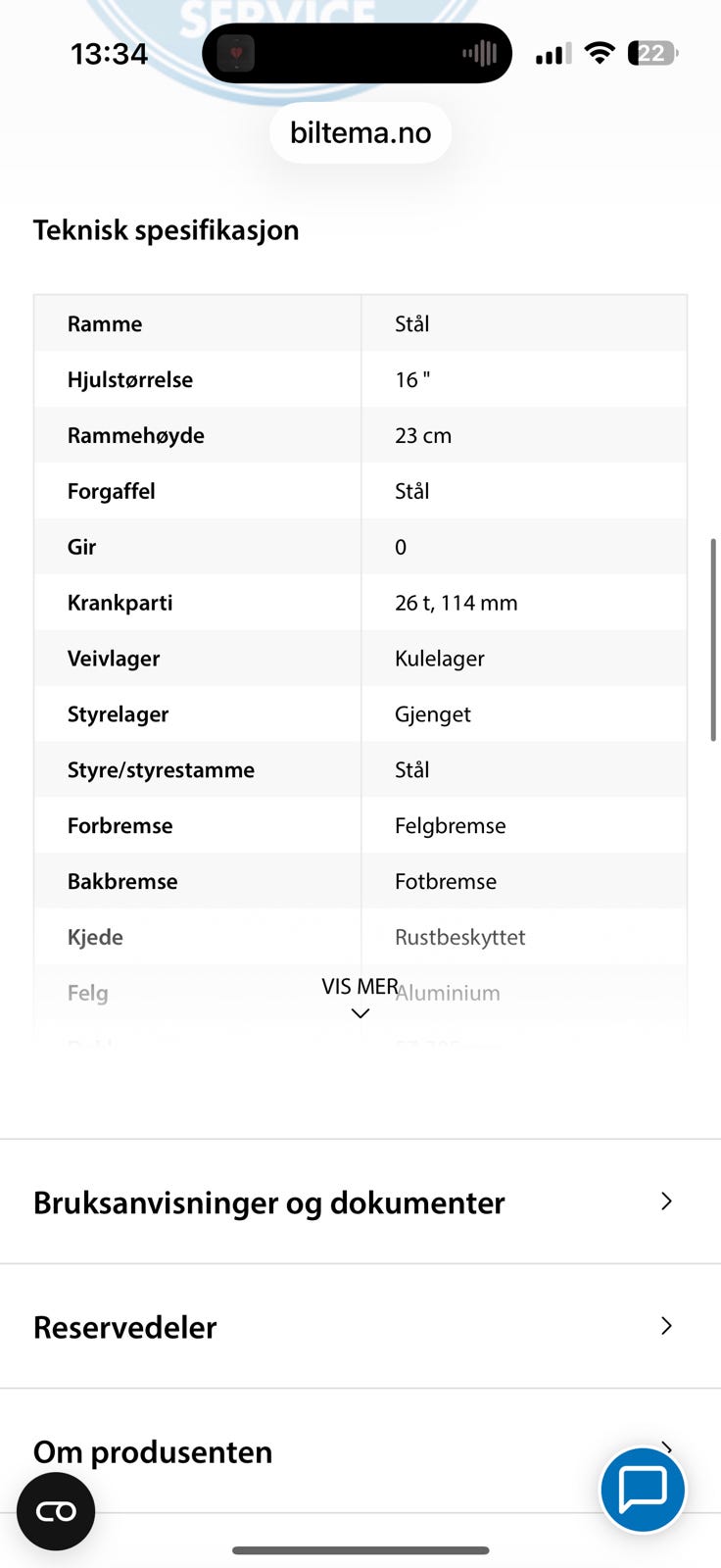Tap the clock showing 13:34
The height and width of the screenshot is (1568, 721).
click(x=109, y=54)
